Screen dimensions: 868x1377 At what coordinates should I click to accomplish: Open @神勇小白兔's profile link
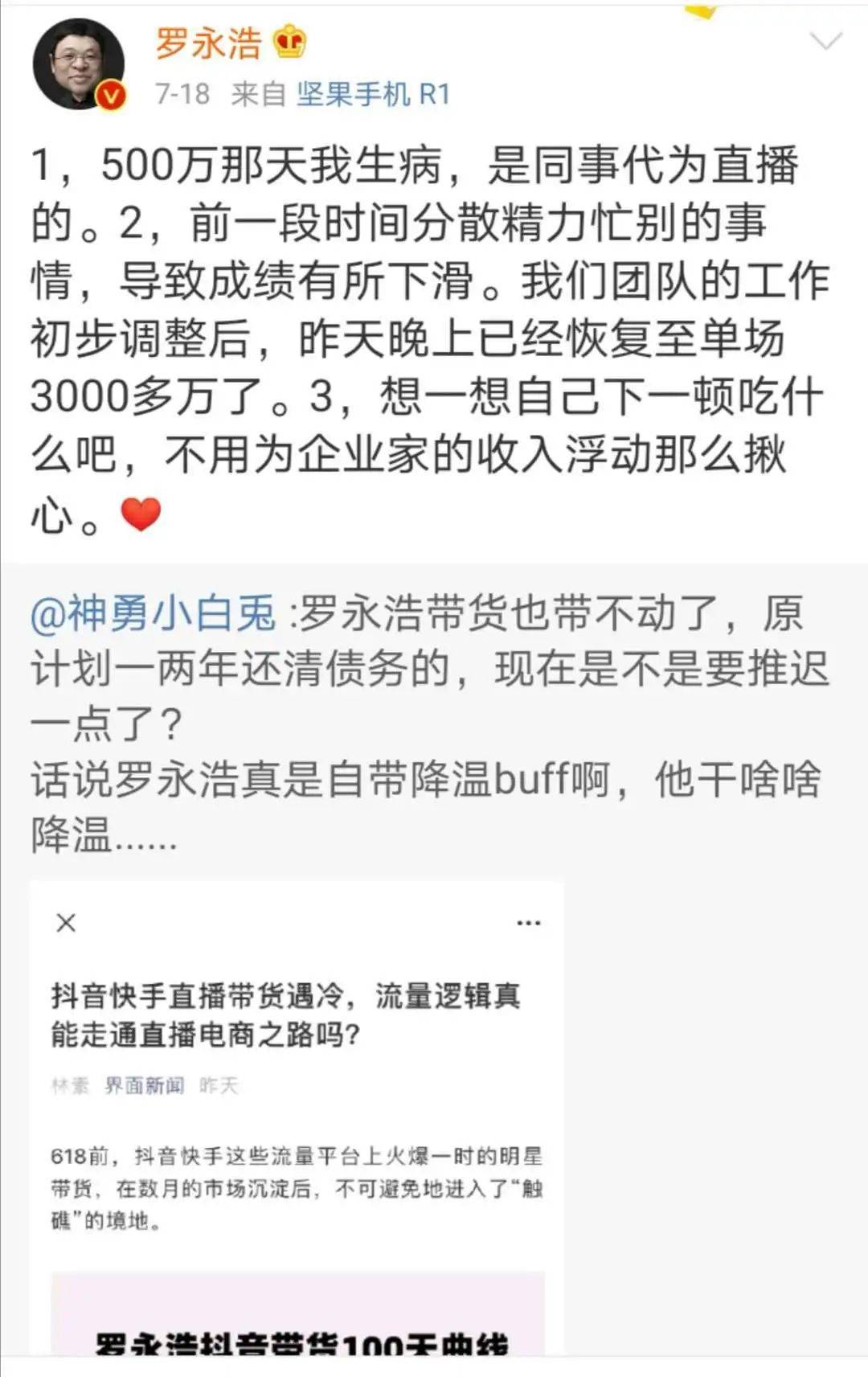click(x=149, y=613)
